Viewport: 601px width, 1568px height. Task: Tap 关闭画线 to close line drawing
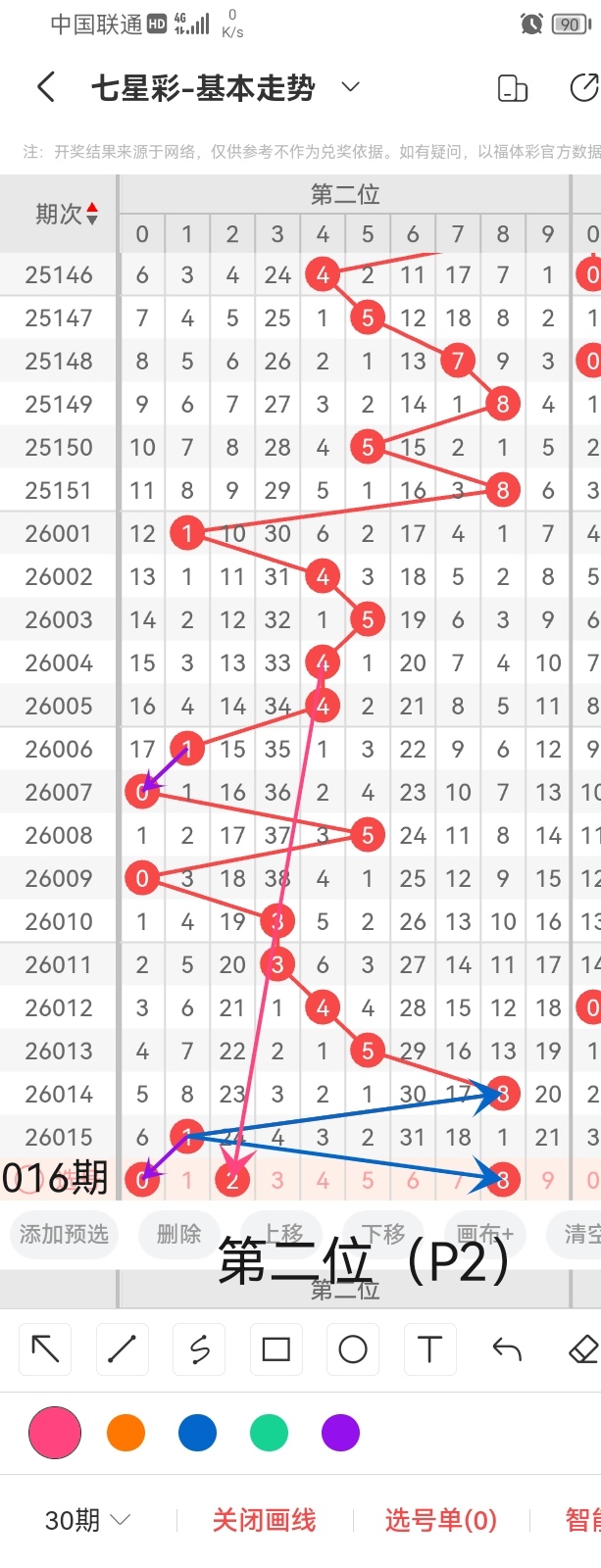click(264, 1520)
